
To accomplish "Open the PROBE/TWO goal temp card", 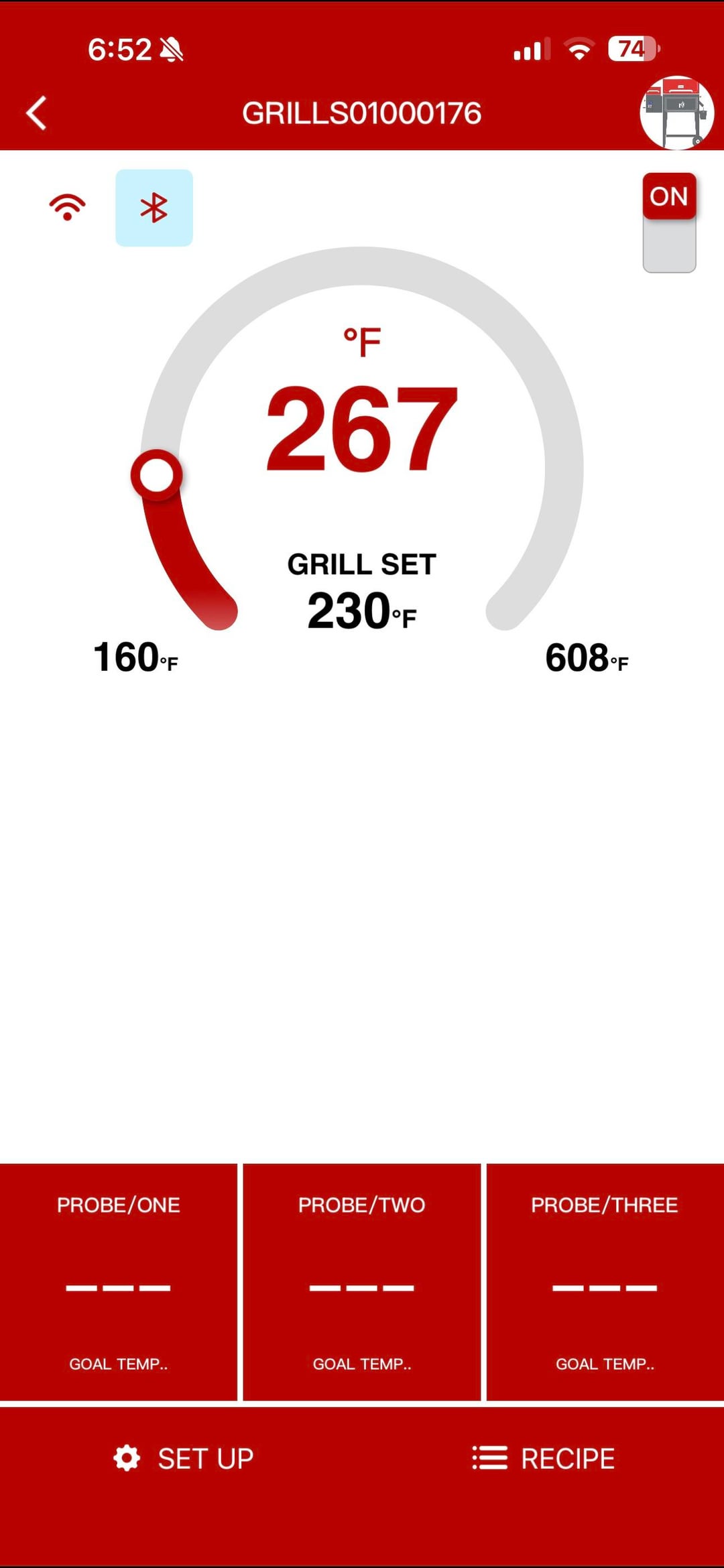I will pyautogui.click(x=362, y=1282).
